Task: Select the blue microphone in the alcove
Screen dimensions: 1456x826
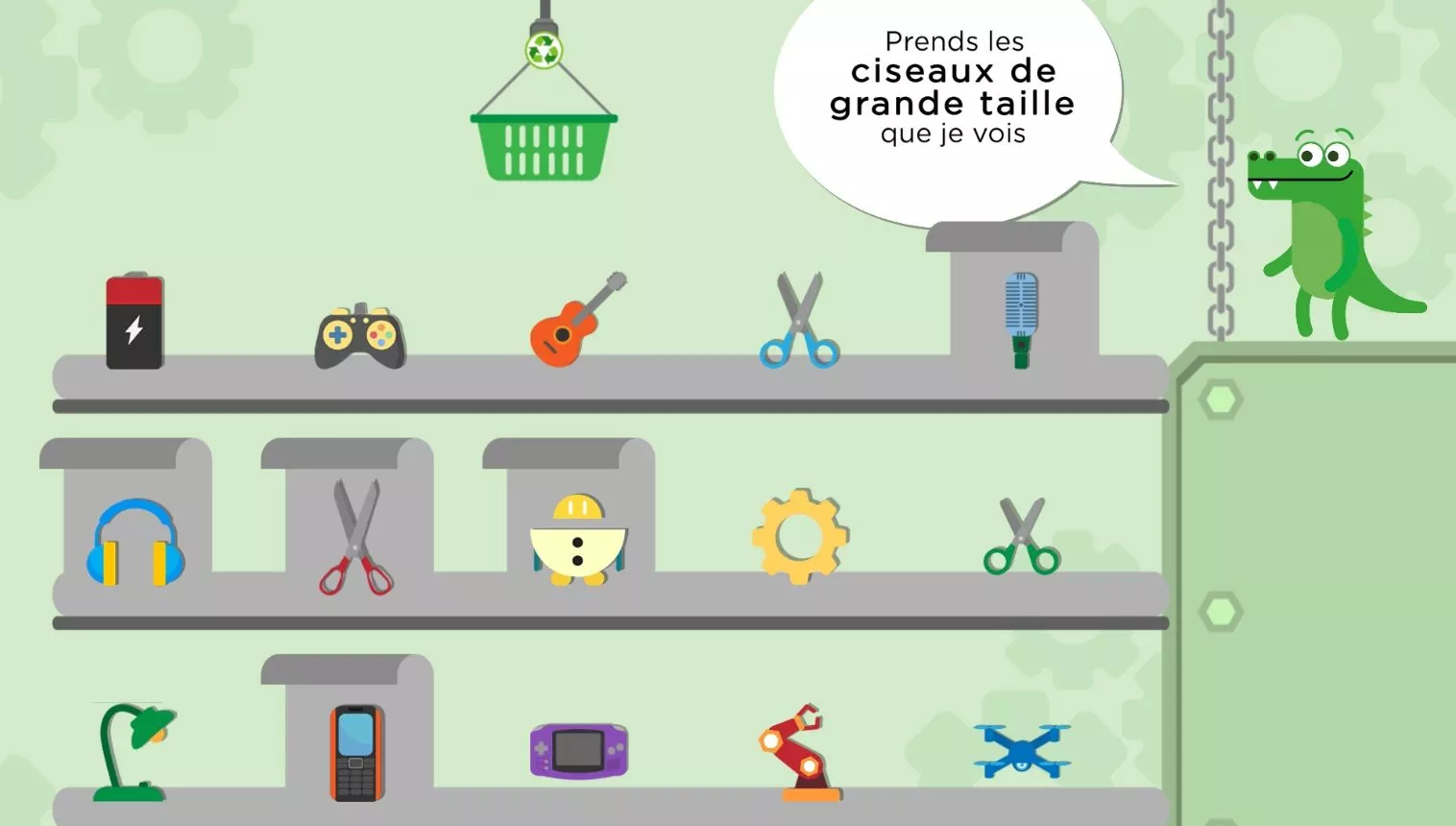Action: point(1021,319)
